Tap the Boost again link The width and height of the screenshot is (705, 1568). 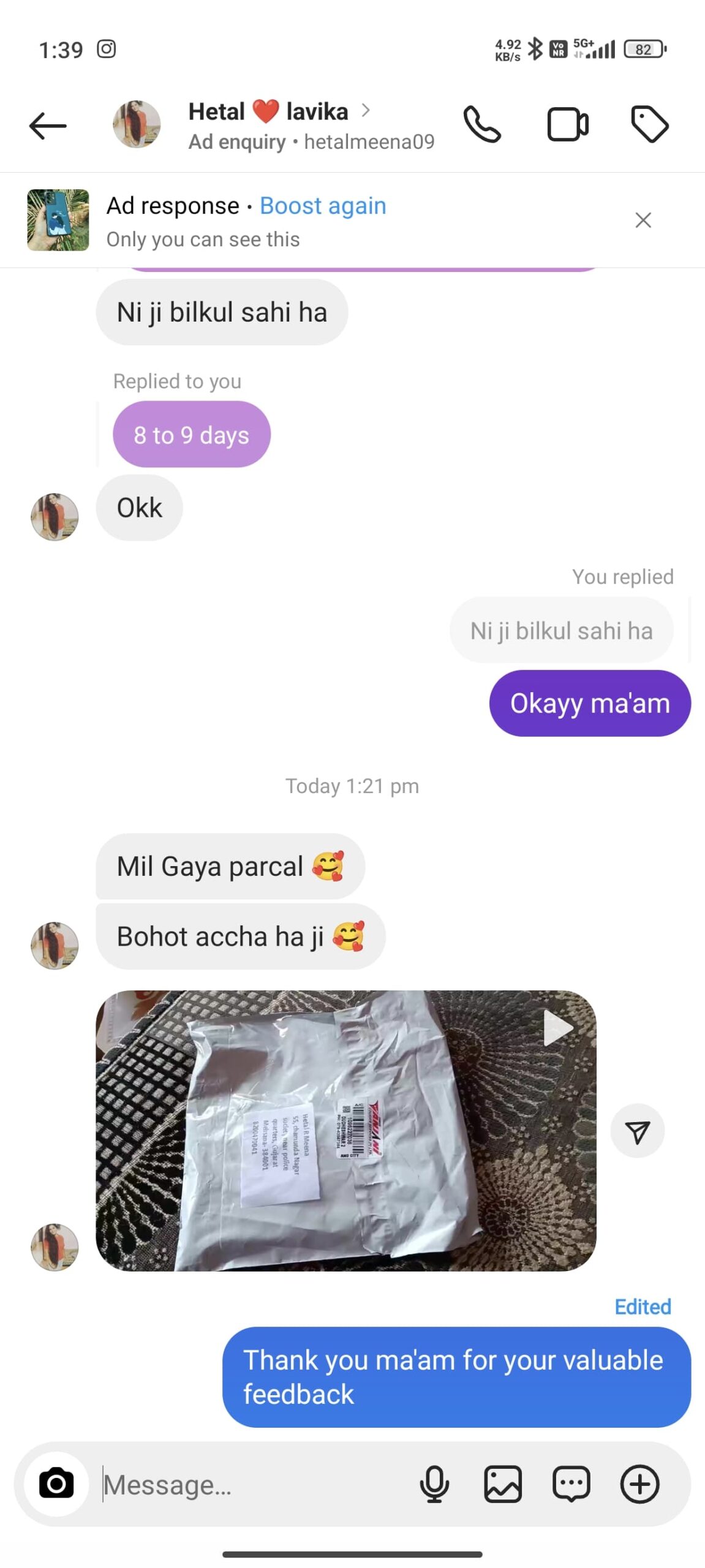[323, 206]
